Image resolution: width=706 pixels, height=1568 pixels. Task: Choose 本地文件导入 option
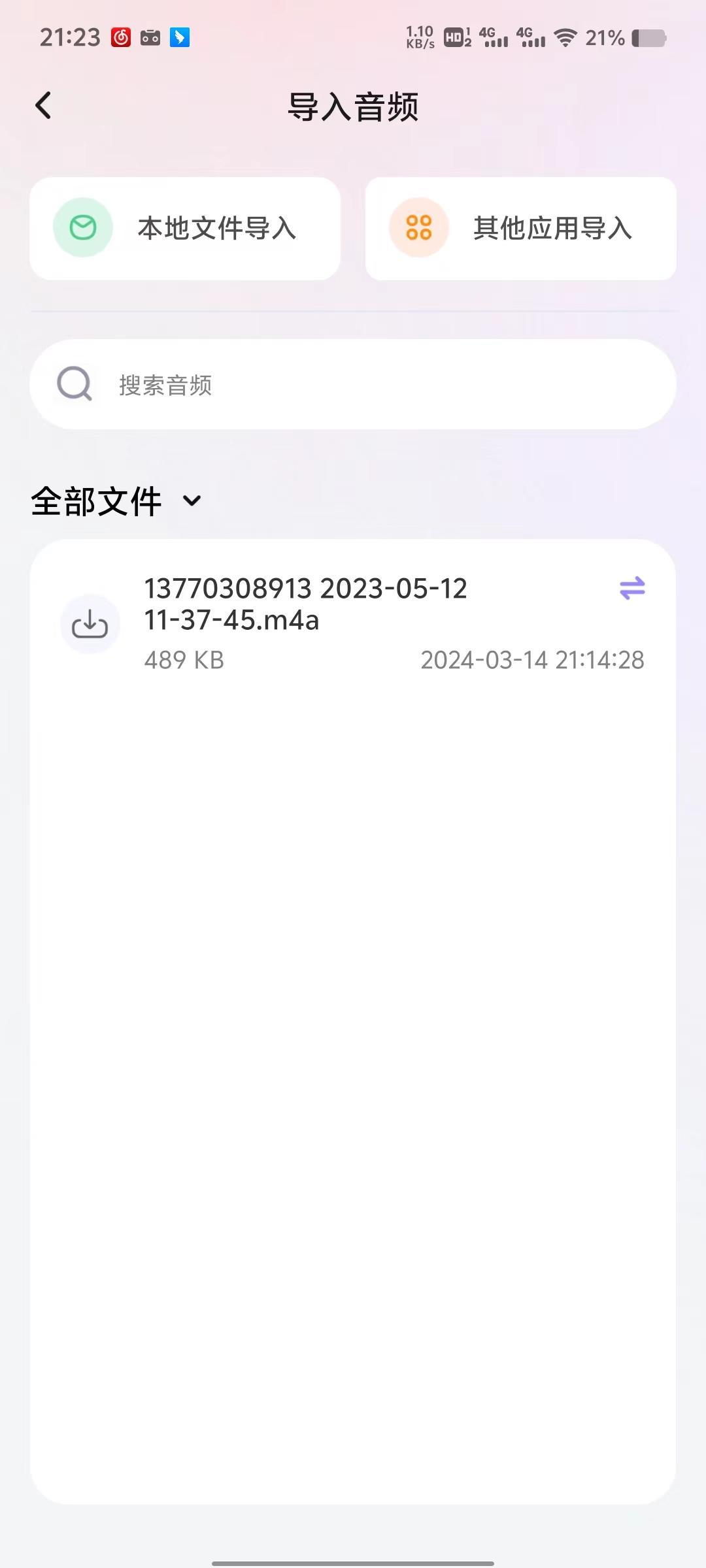(185, 229)
